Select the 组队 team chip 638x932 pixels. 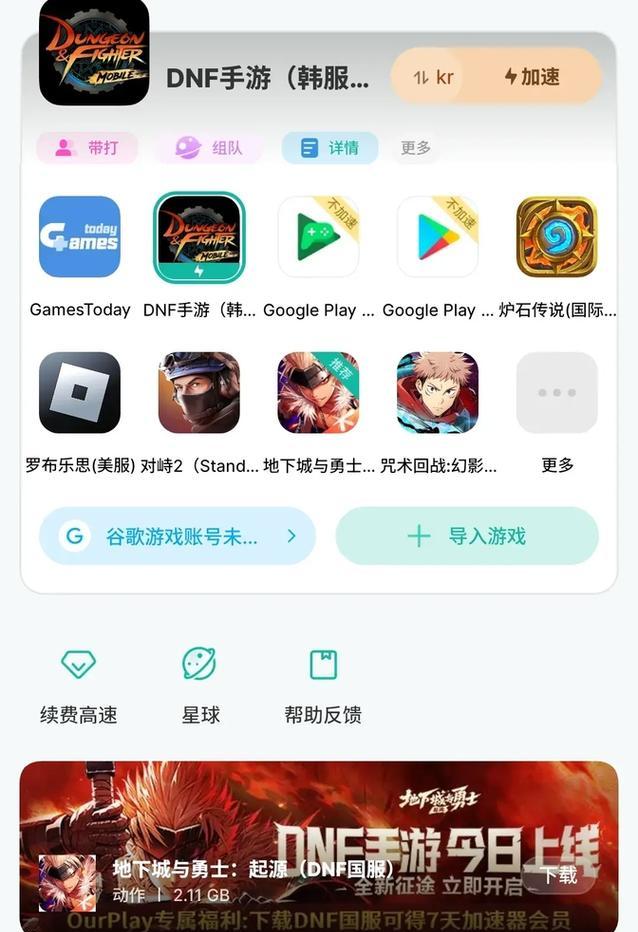[209, 148]
